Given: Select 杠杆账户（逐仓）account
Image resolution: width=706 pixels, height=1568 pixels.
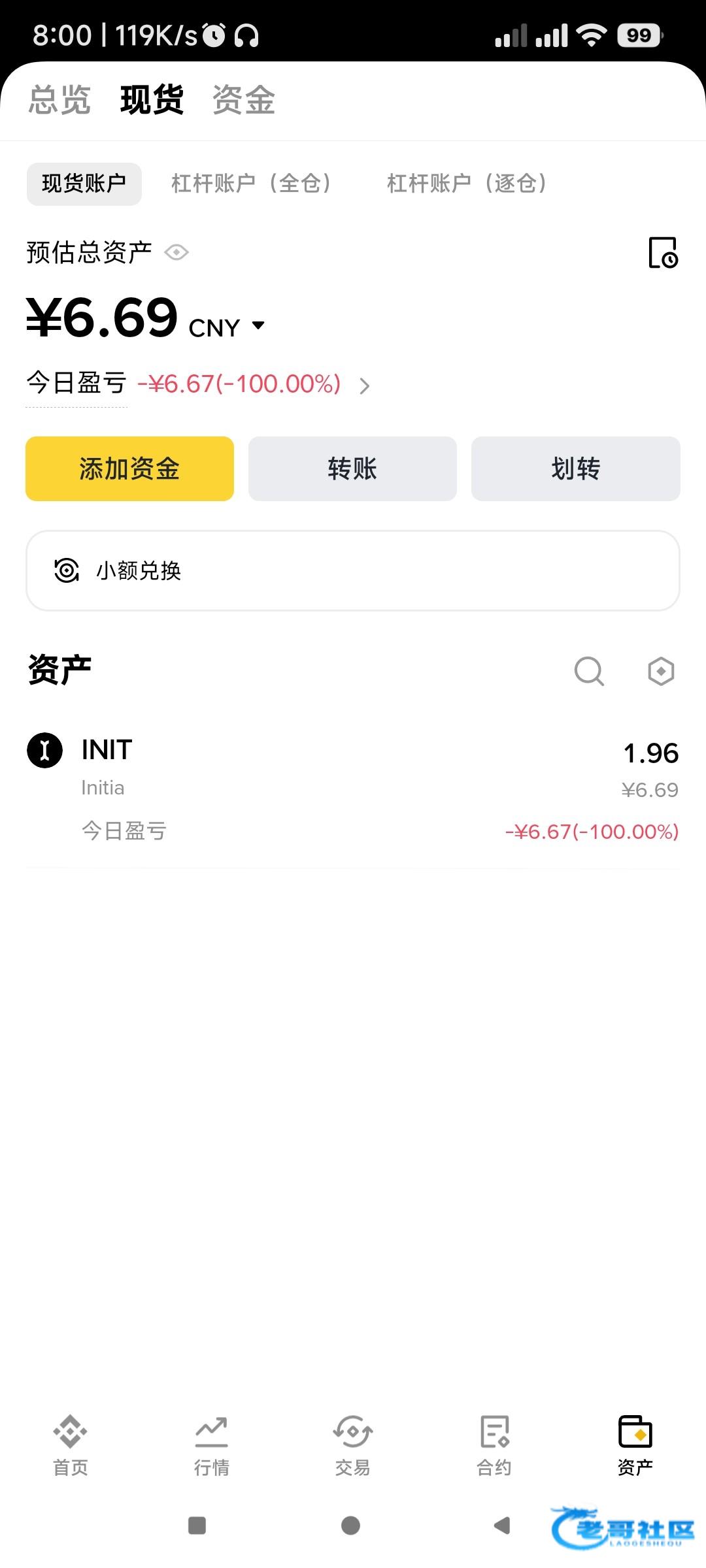Looking at the screenshot, I should coord(467,184).
